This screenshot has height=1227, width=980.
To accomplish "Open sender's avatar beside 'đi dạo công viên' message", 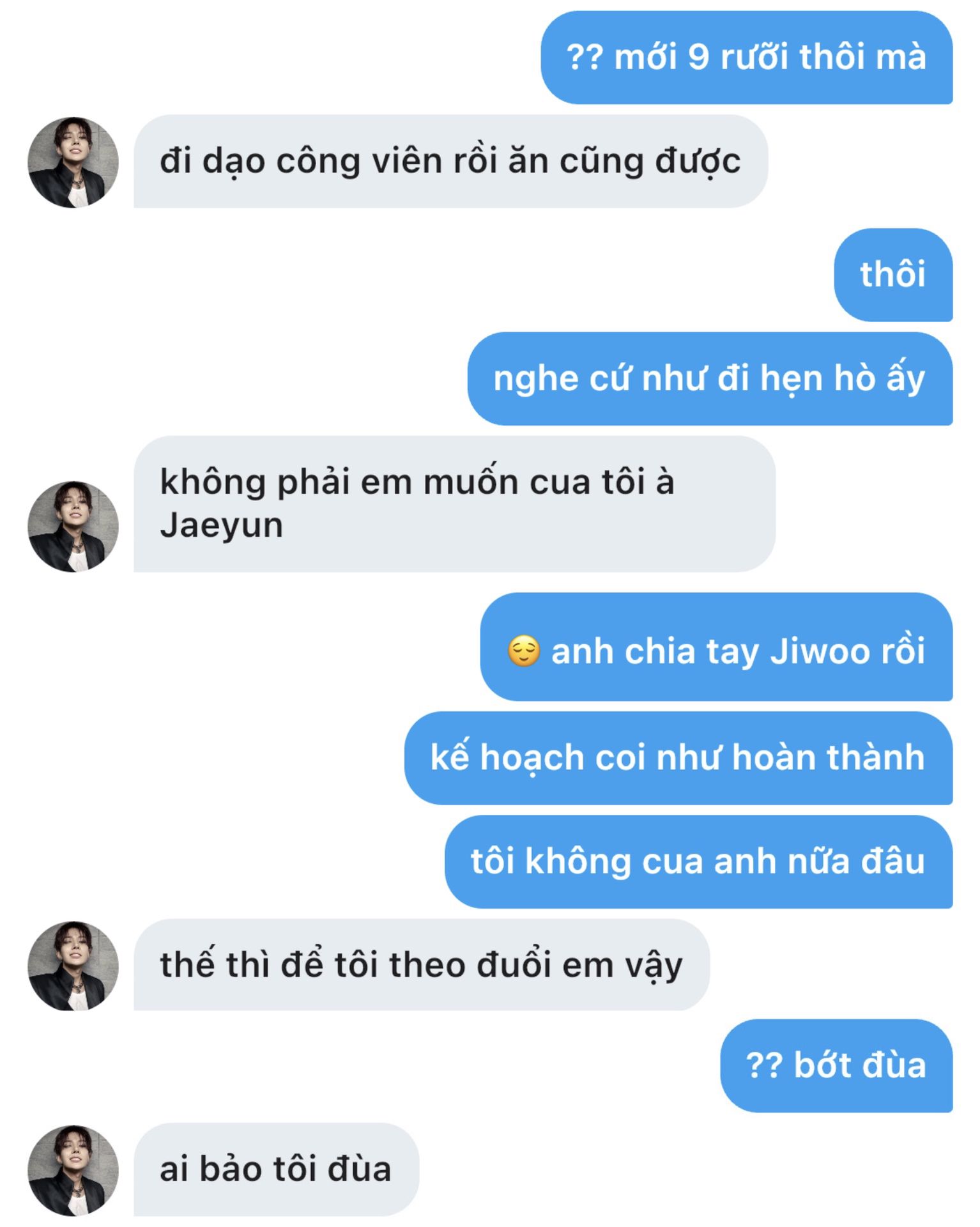I will pos(73,162).
